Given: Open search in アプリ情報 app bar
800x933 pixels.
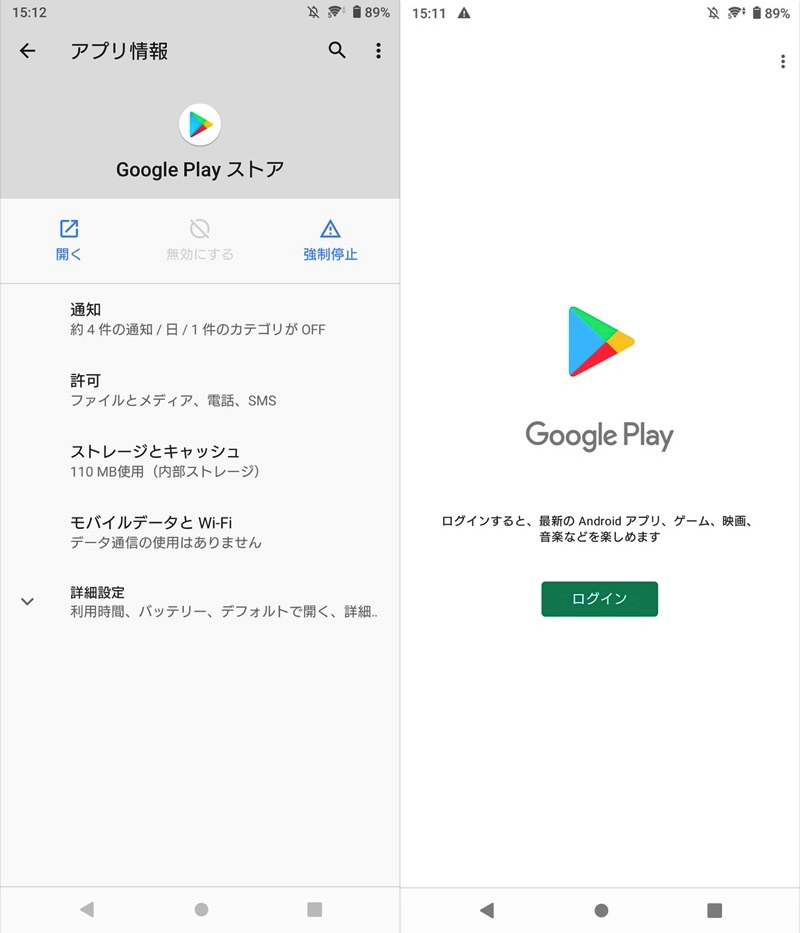Looking at the screenshot, I should (337, 51).
